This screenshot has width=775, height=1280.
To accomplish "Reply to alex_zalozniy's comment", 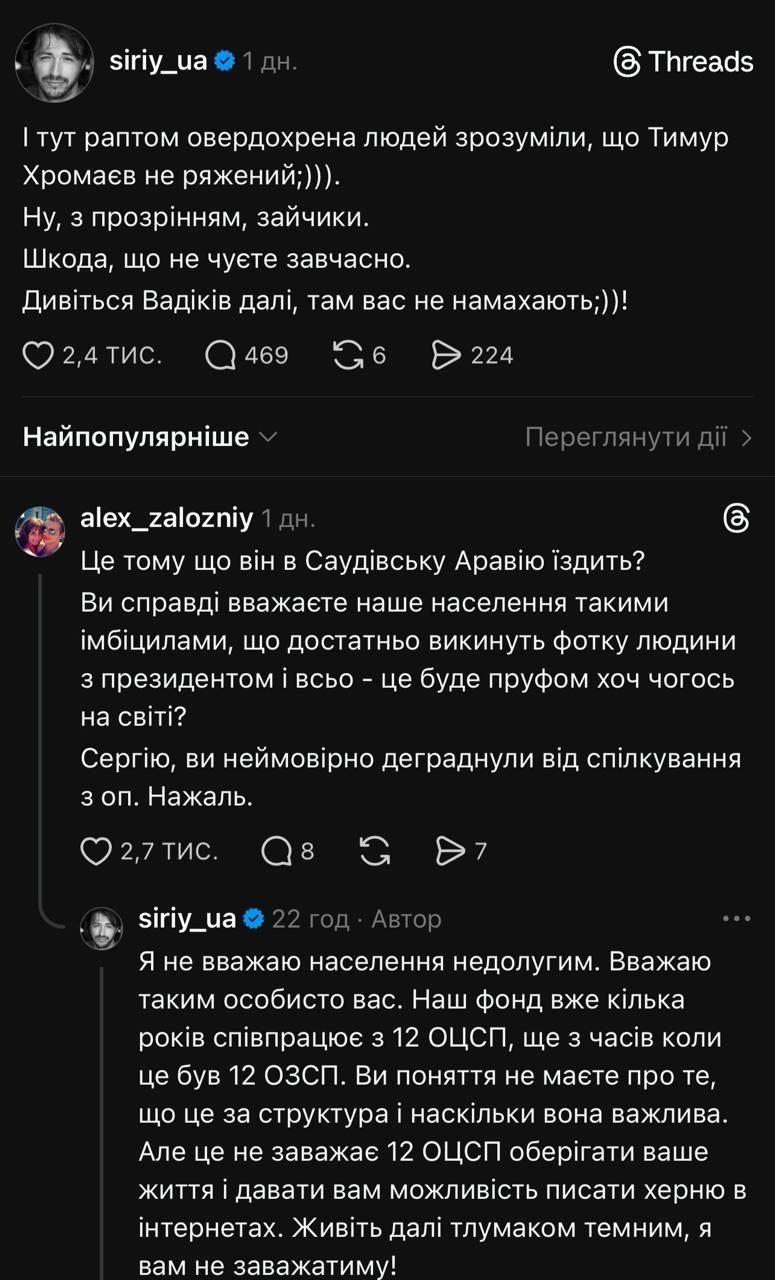I will (x=276, y=851).
